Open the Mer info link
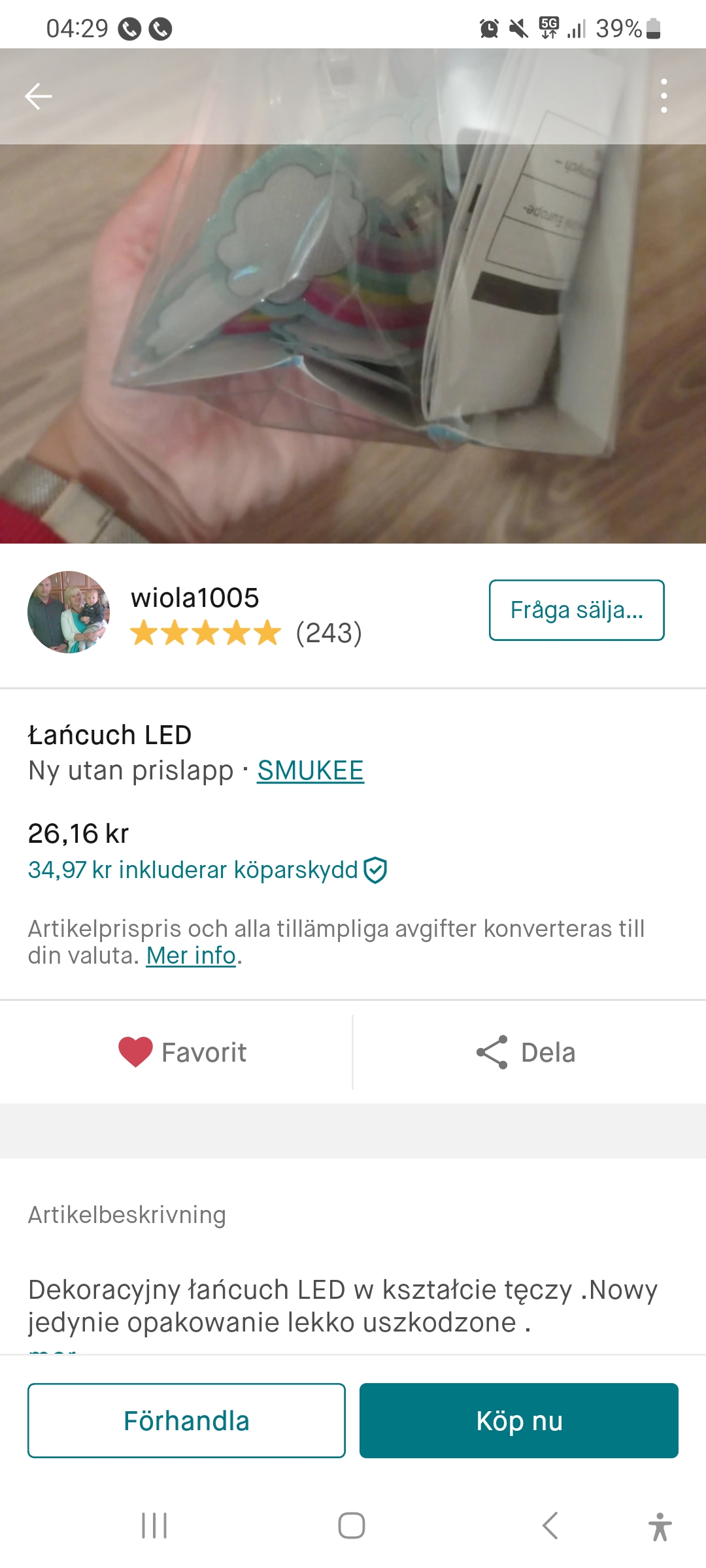 point(190,956)
